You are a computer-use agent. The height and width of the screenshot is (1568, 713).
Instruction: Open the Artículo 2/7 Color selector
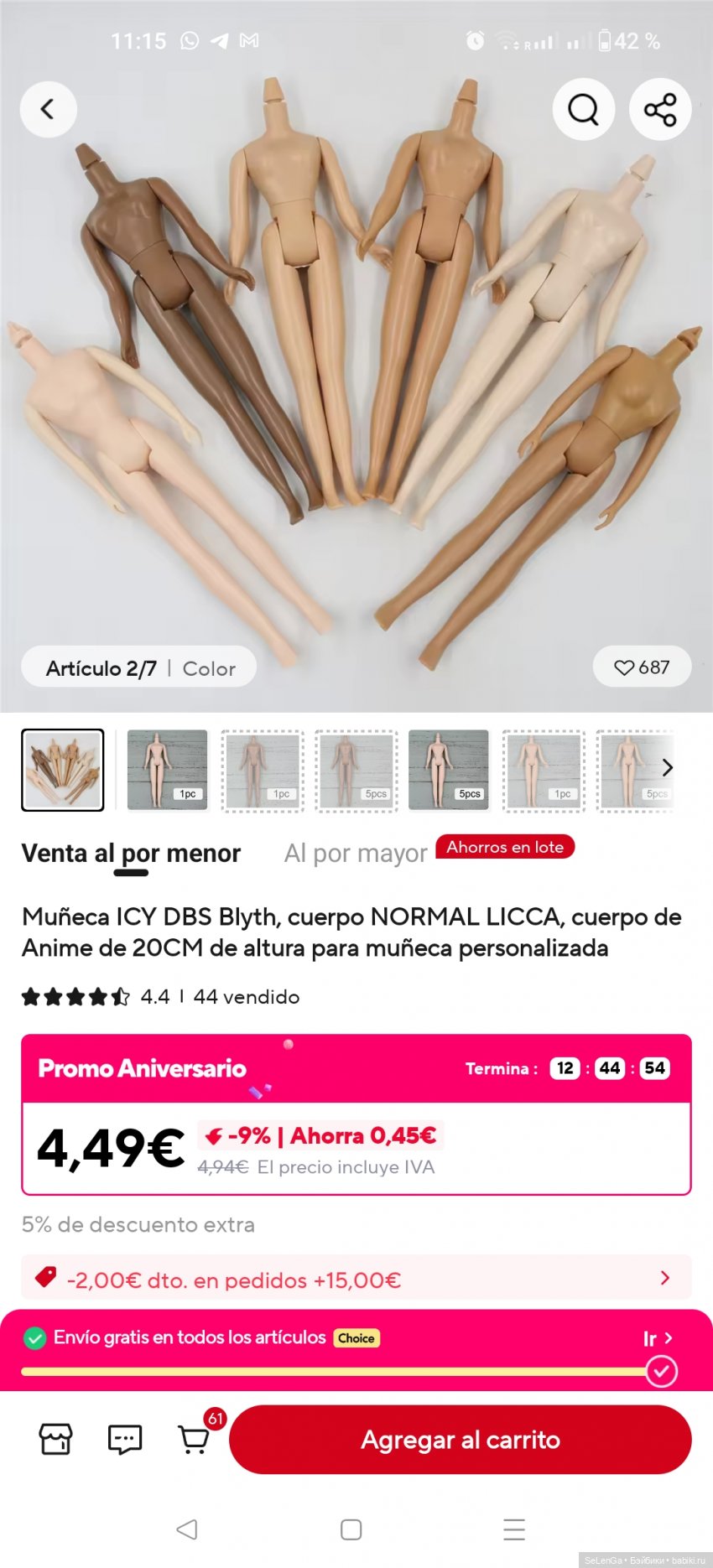point(139,668)
